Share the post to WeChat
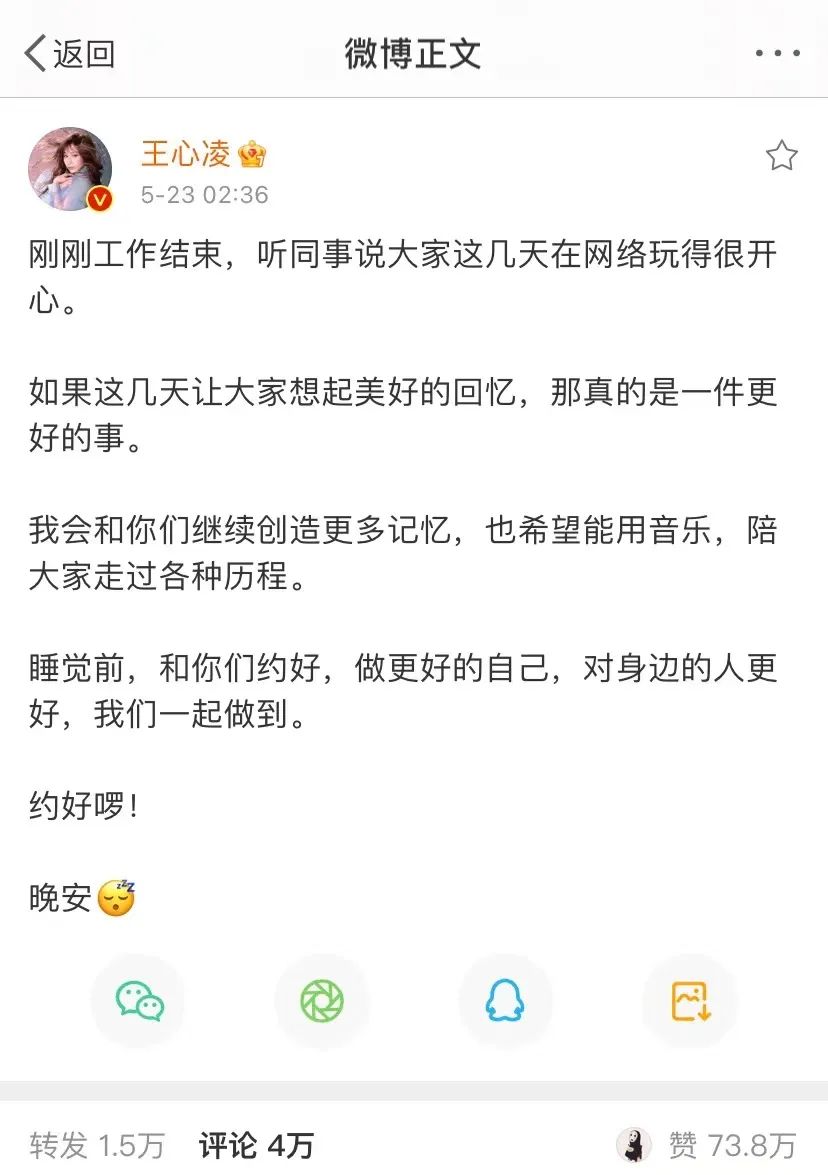The height and width of the screenshot is (1175, 828). click(x=139, y=1001)
